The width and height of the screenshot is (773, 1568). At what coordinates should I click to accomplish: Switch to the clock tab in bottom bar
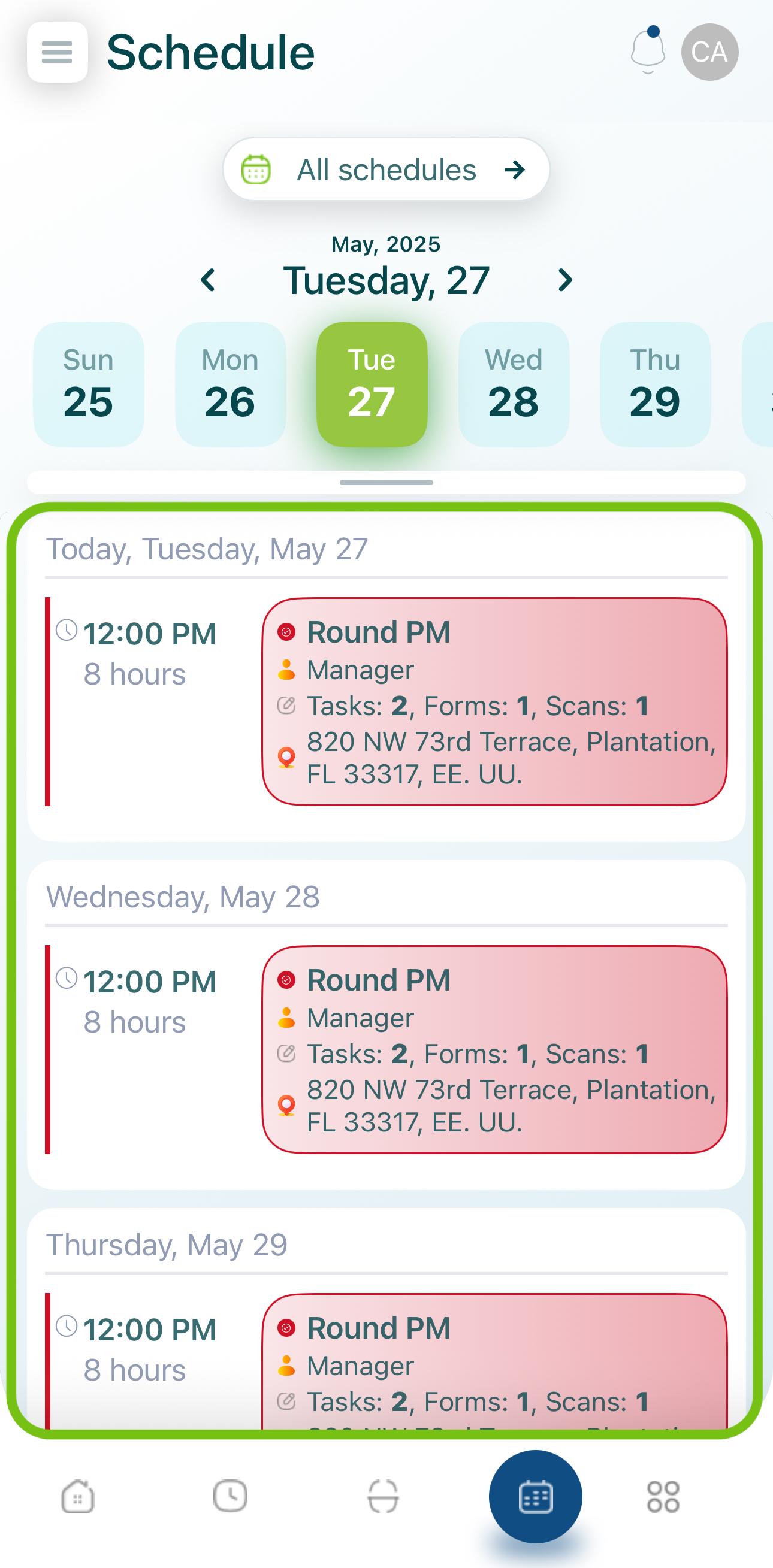pos(230,1496)
